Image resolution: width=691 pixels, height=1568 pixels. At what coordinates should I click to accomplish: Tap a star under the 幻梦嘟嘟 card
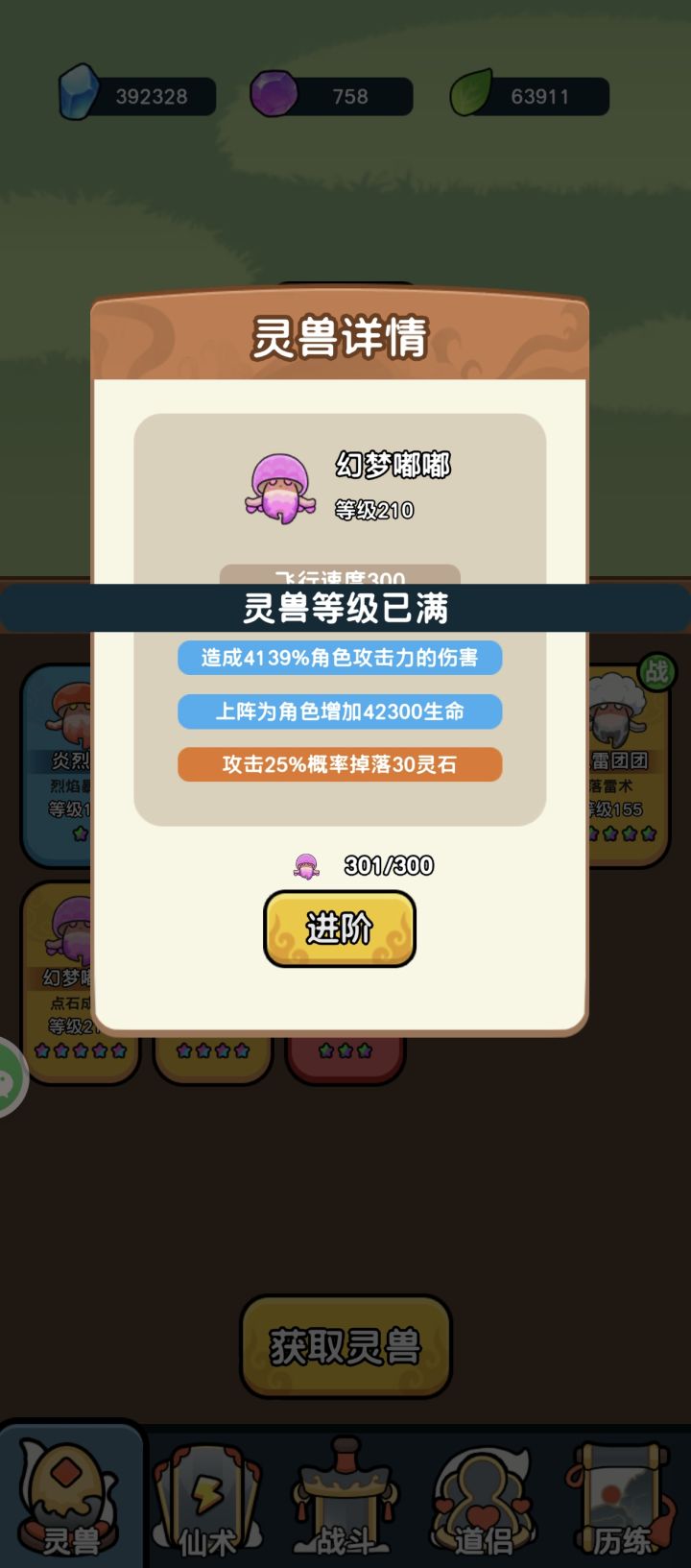(x=82, y=1052)
